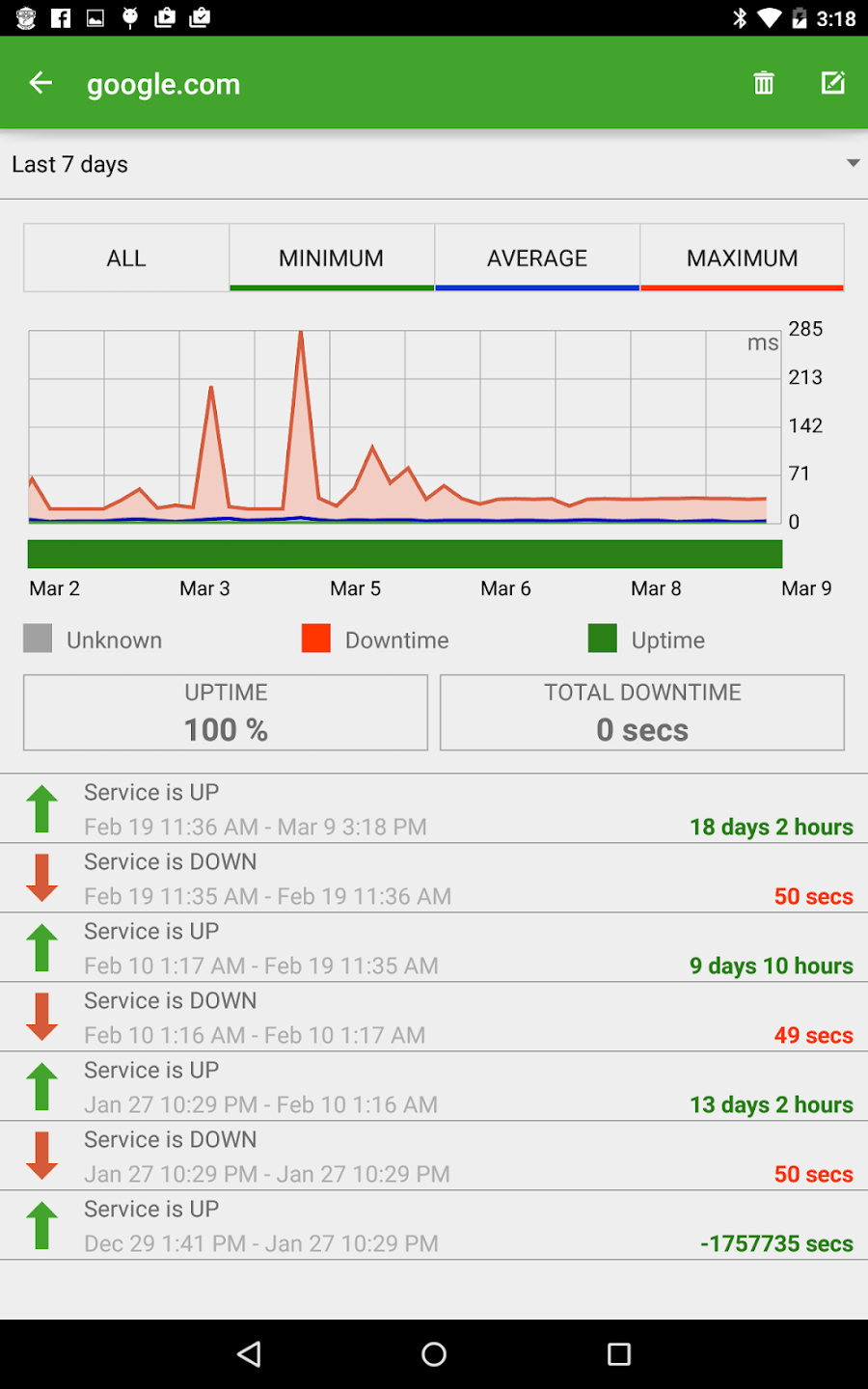The height and width of the screenshot is (1389, 868).
Task: Open the Service is DOWN row from Feb 10
Action: click(434, 1017)
